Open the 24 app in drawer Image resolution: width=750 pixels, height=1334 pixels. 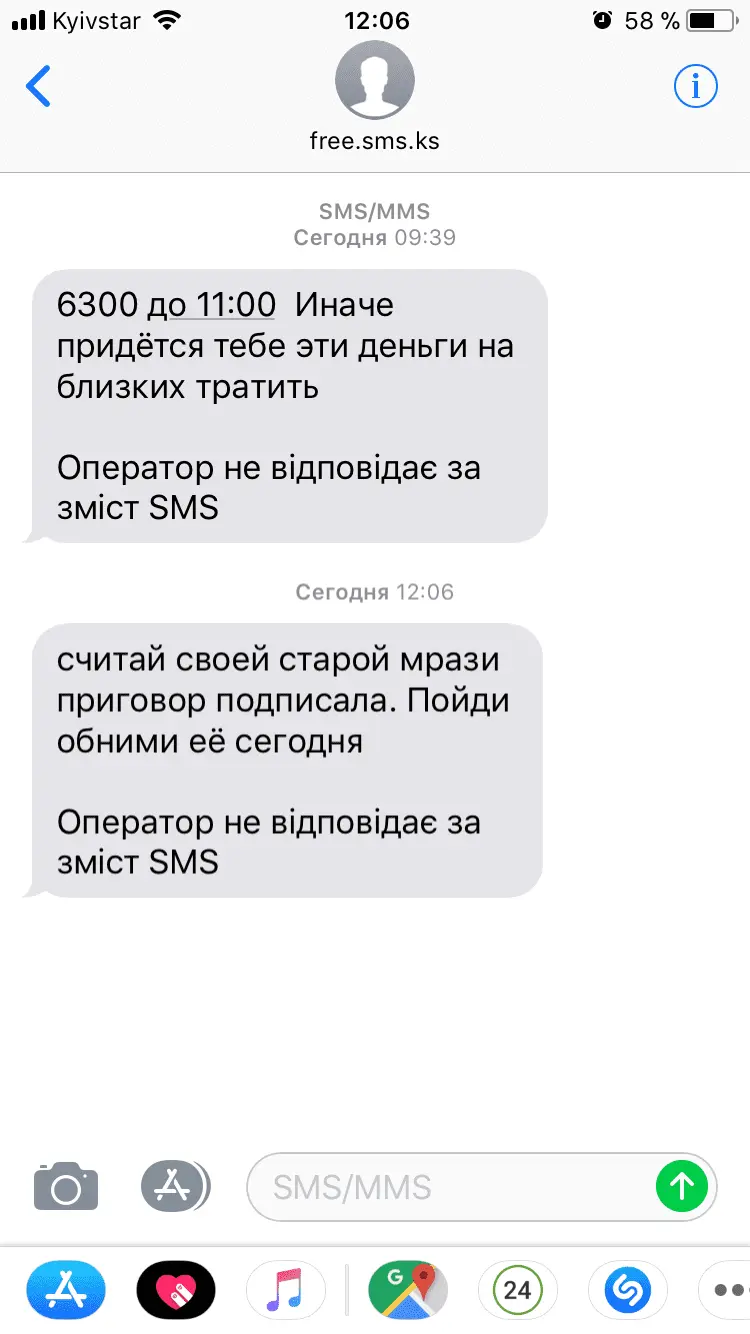(517, 1290)
